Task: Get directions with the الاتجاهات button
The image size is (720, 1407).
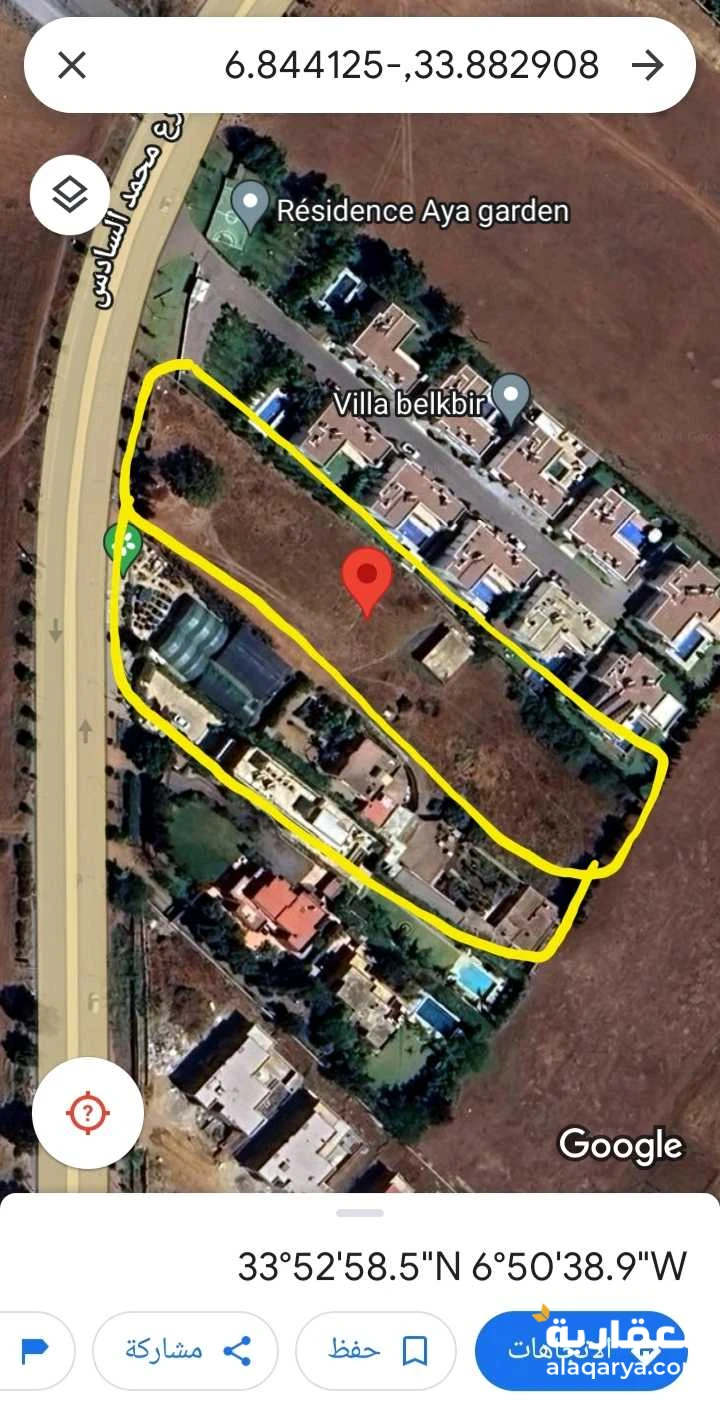Action: [x=580, y=1350]
